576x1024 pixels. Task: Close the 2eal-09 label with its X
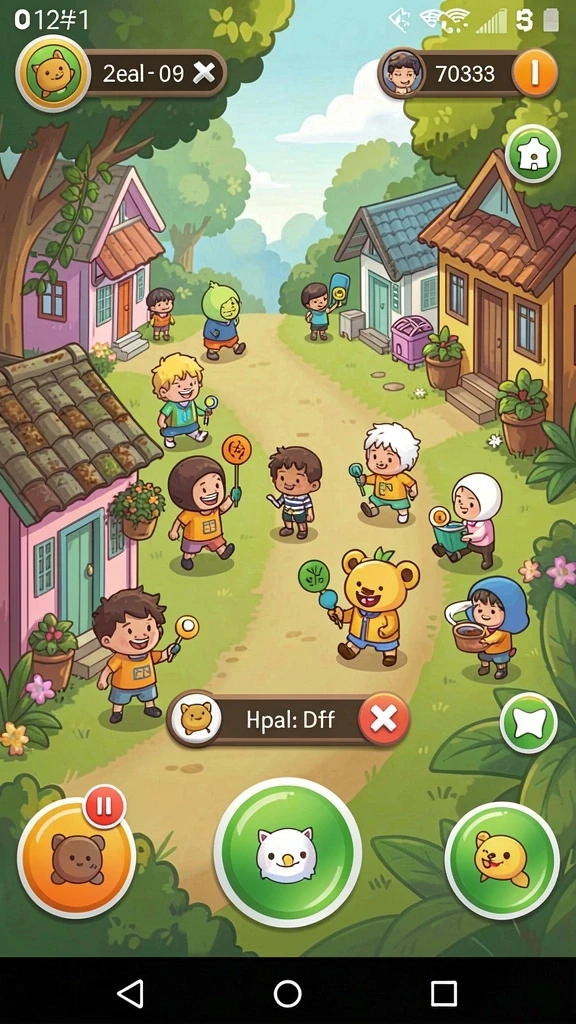pos(204,73)
